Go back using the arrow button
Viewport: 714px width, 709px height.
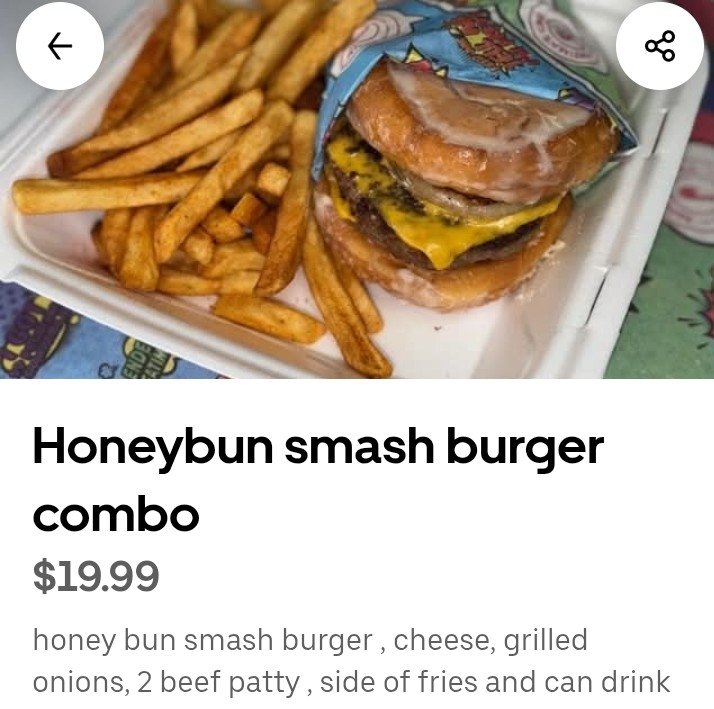[60, 46]
